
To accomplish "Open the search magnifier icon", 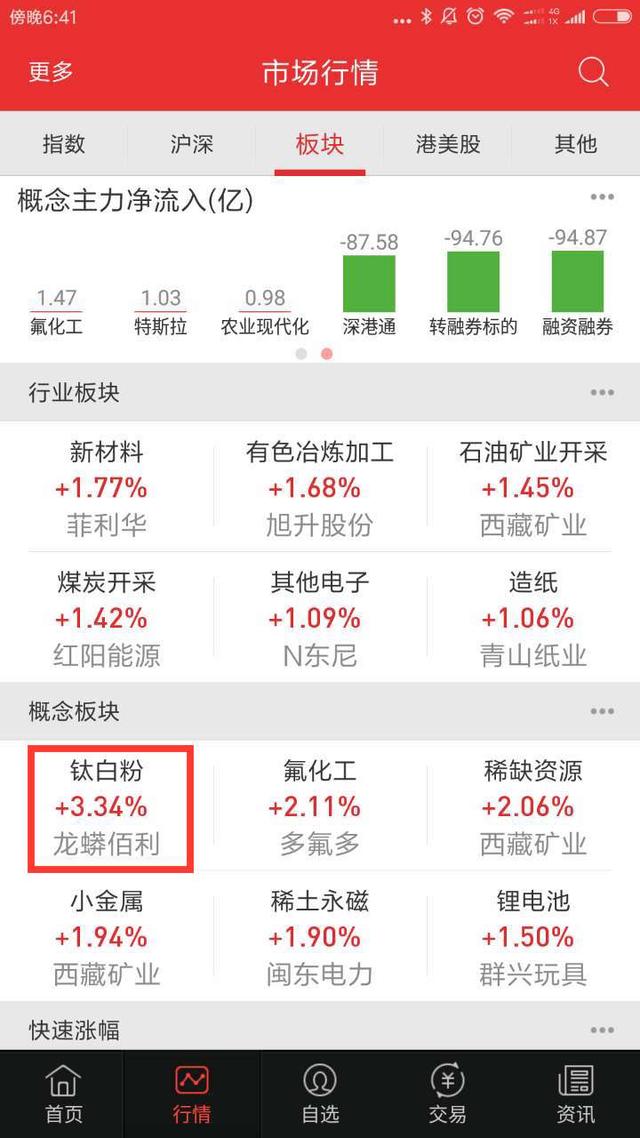I will [593, 72].
